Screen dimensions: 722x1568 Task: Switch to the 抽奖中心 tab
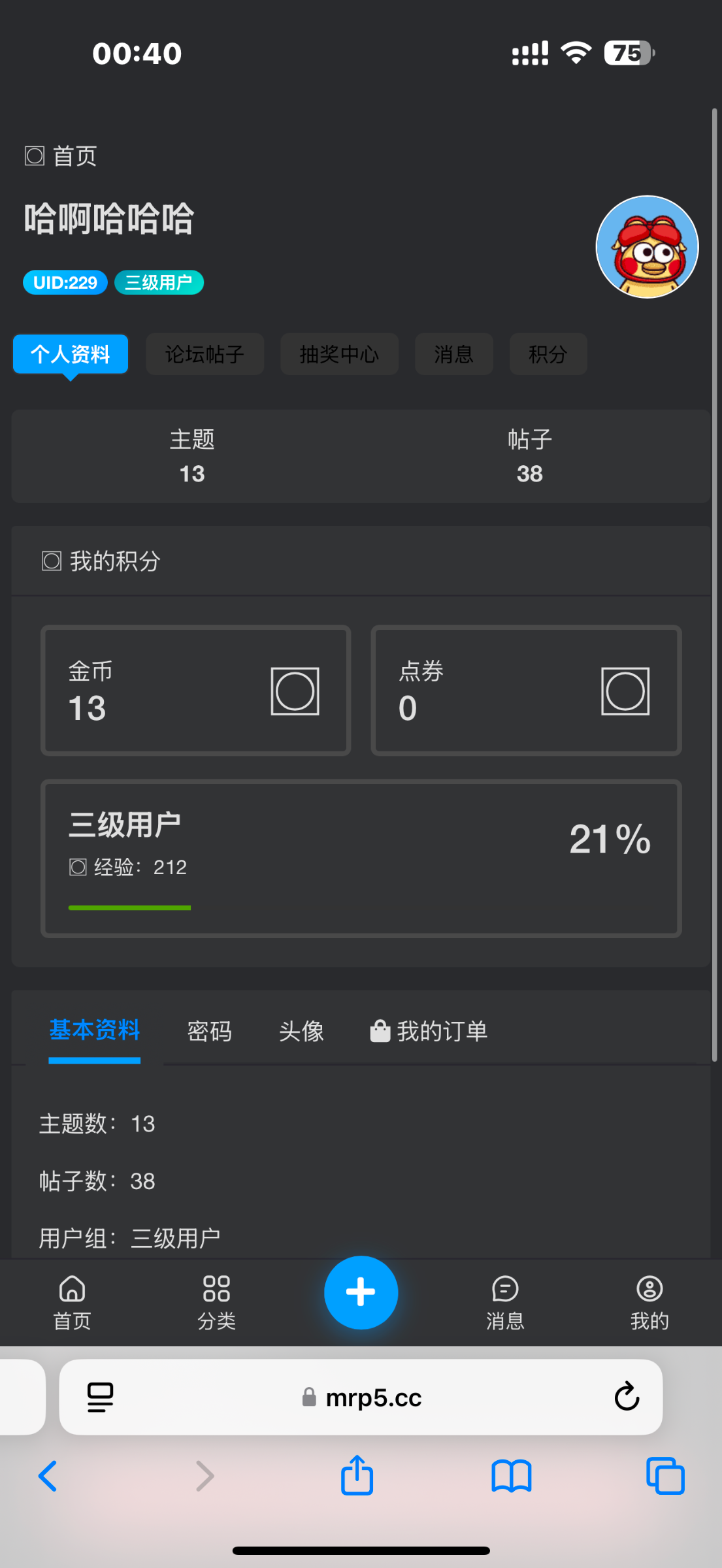(x=339, y=354)
